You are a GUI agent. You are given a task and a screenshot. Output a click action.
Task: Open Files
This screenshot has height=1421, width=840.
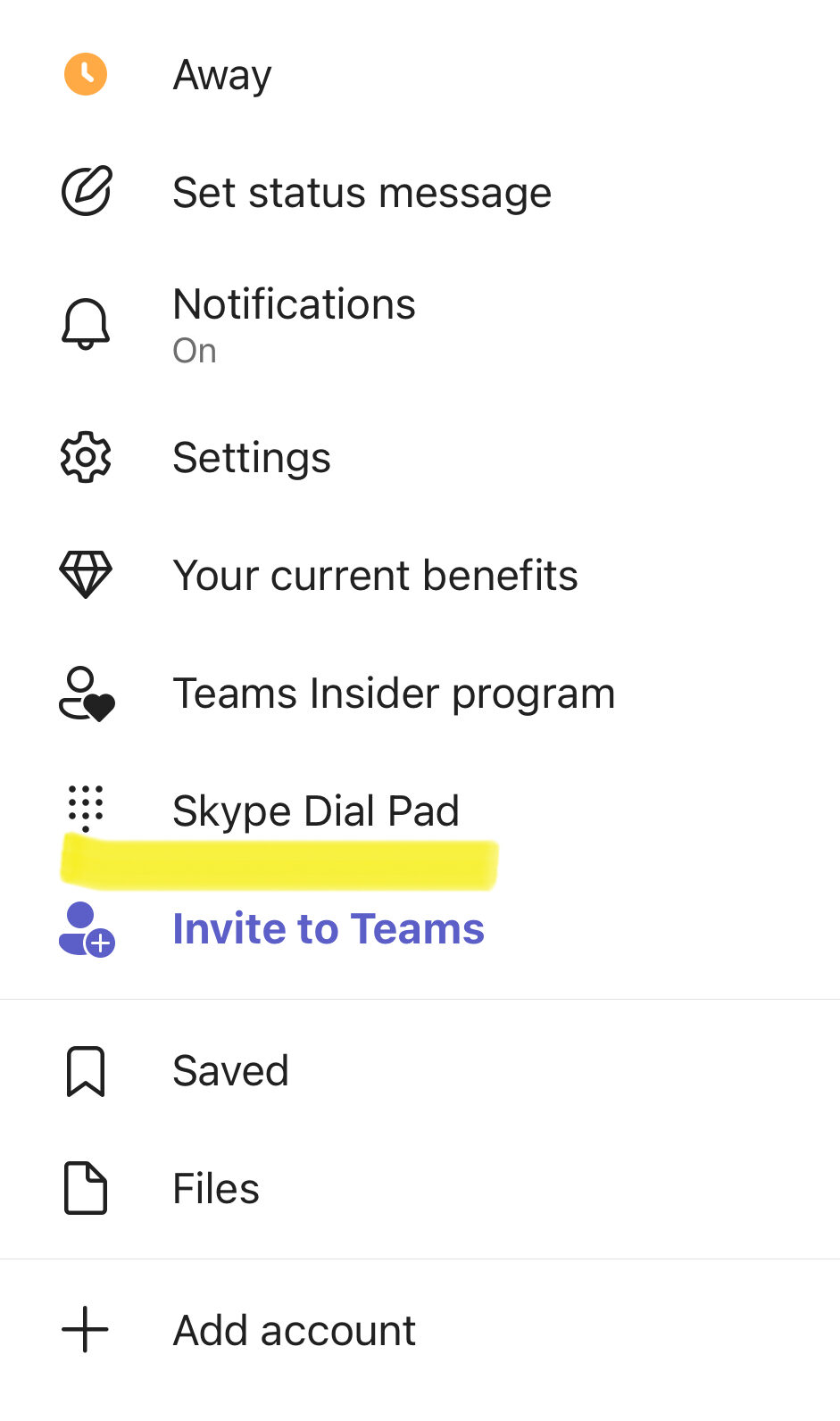click(x=420, y=1188)
